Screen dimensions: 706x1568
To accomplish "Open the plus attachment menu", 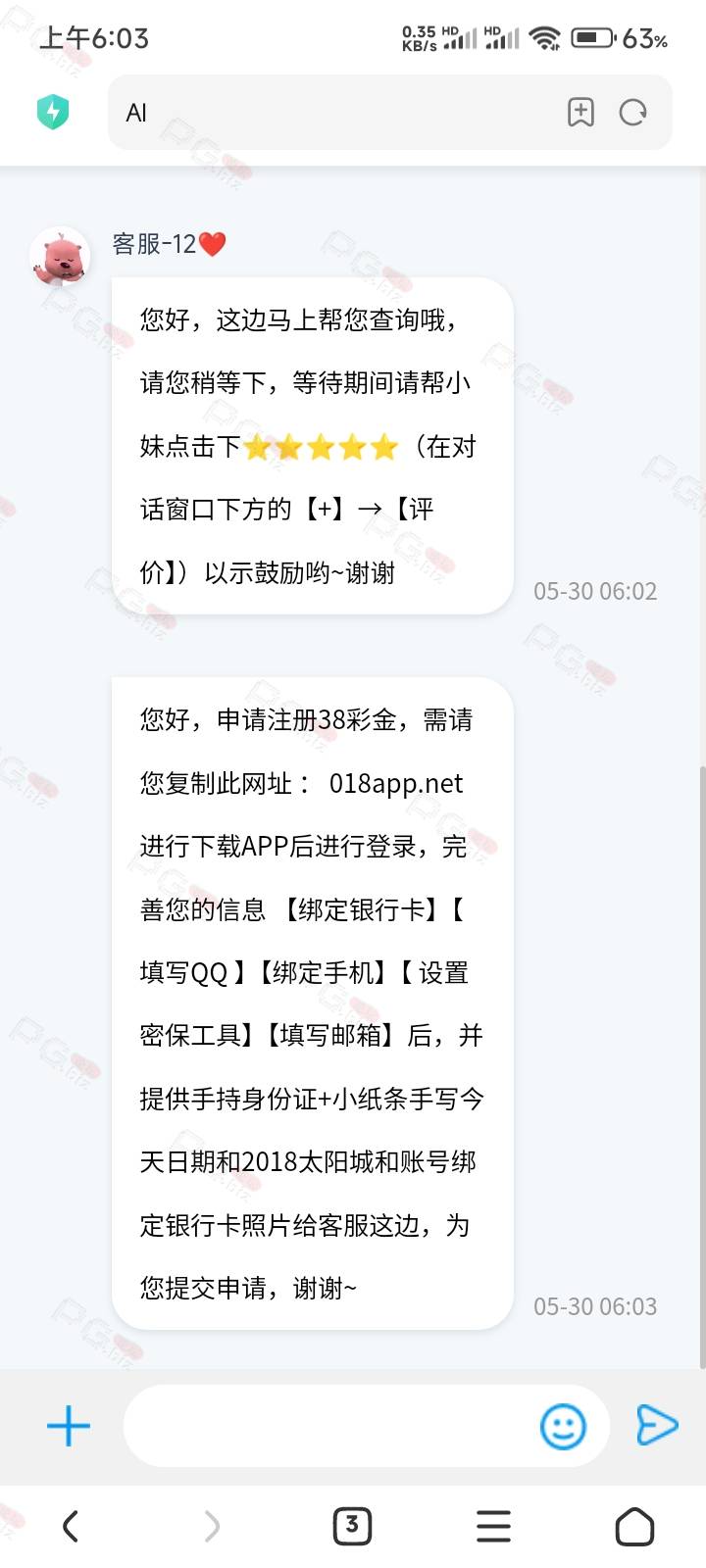I will (x=69, y=1426).
